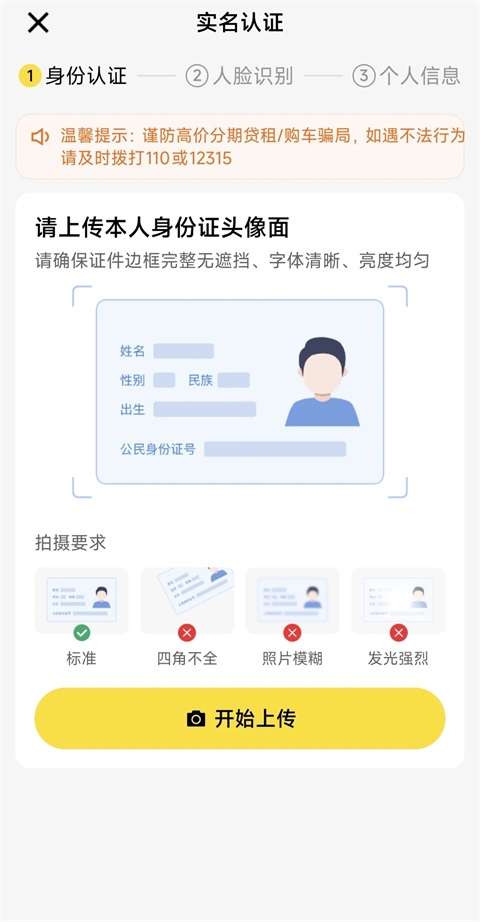
Task: Close the 实名认证 page with the X
Action: 38,23
